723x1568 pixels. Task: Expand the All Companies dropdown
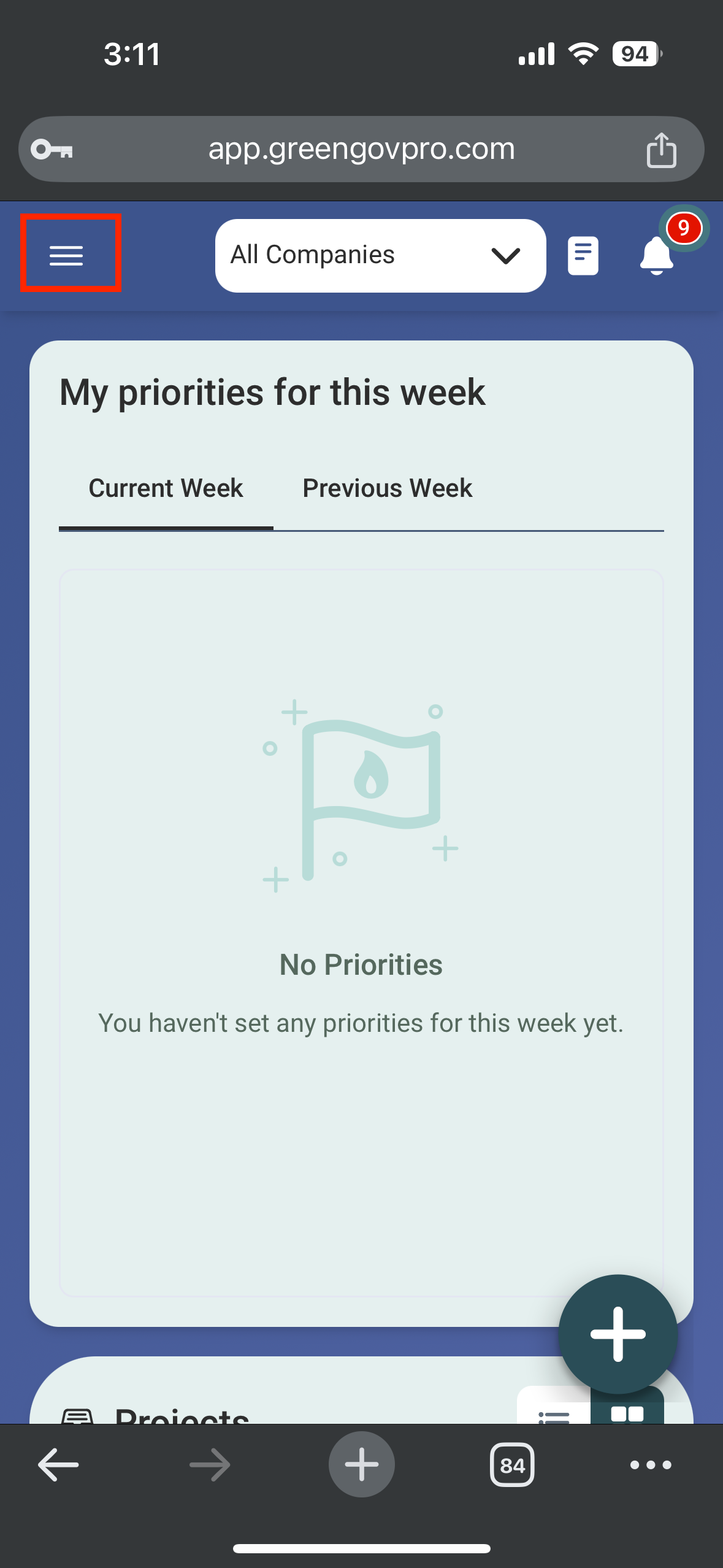[380, 255]
